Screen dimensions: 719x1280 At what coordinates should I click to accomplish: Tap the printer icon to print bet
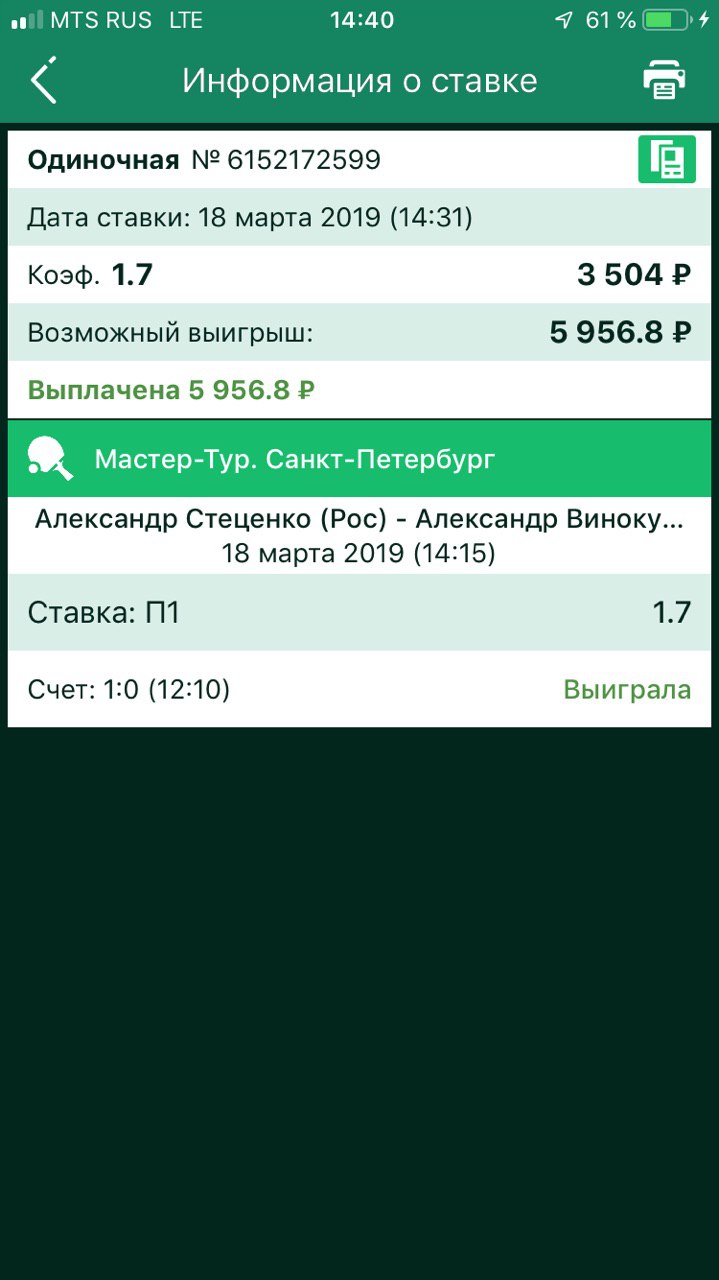(664, 80)
